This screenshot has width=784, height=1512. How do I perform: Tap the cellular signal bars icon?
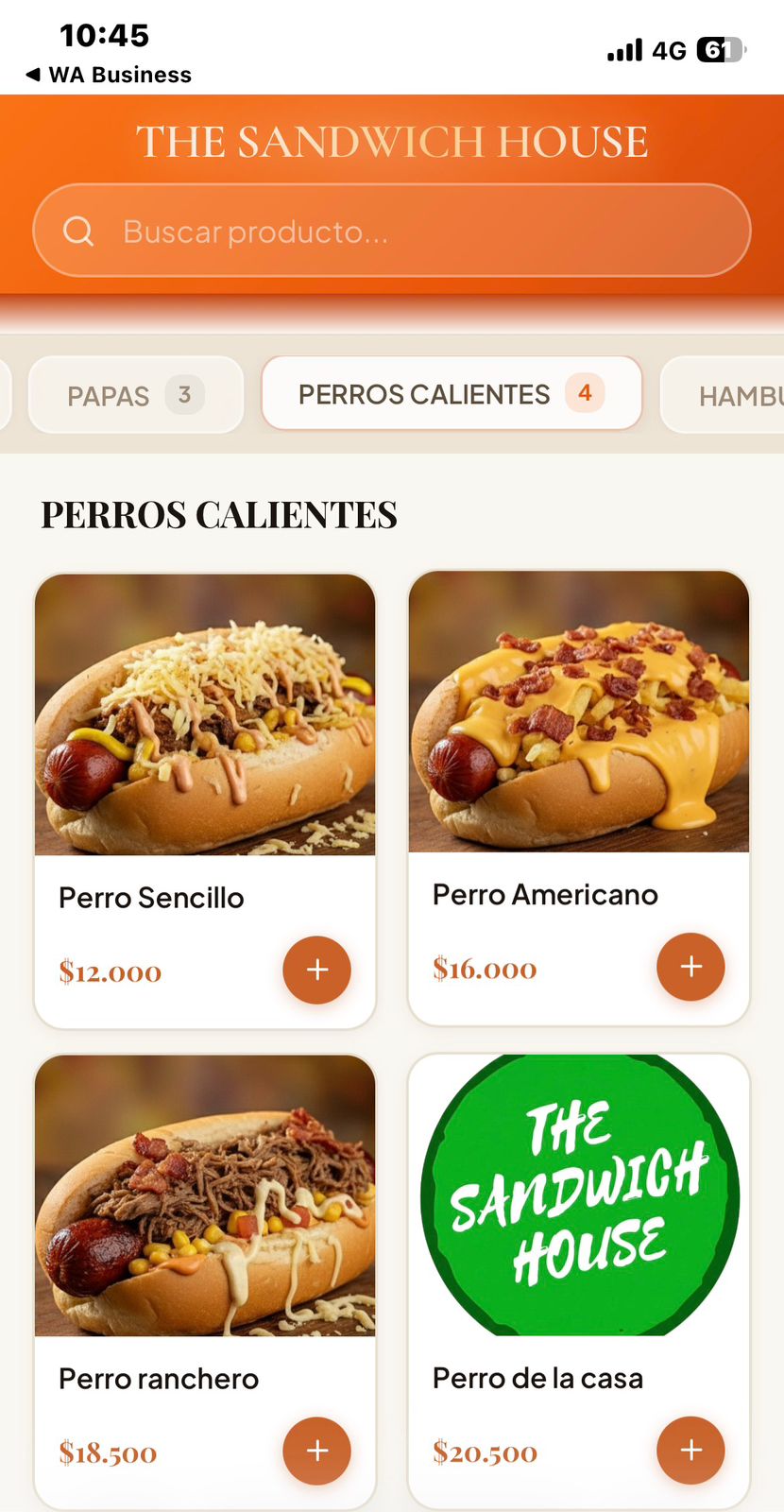[622, 49]
